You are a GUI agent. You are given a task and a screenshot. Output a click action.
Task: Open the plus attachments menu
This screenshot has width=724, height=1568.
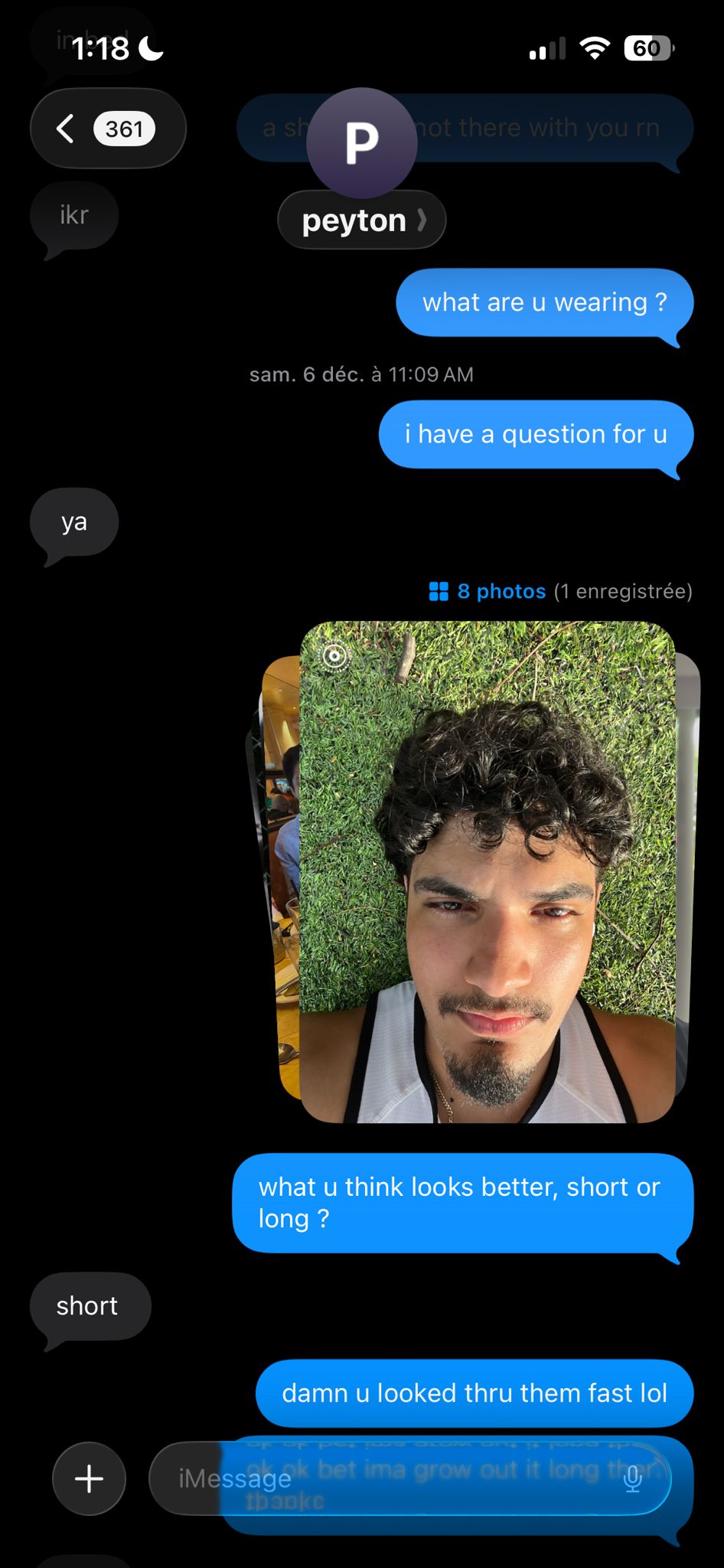[x=89, y=1478]
